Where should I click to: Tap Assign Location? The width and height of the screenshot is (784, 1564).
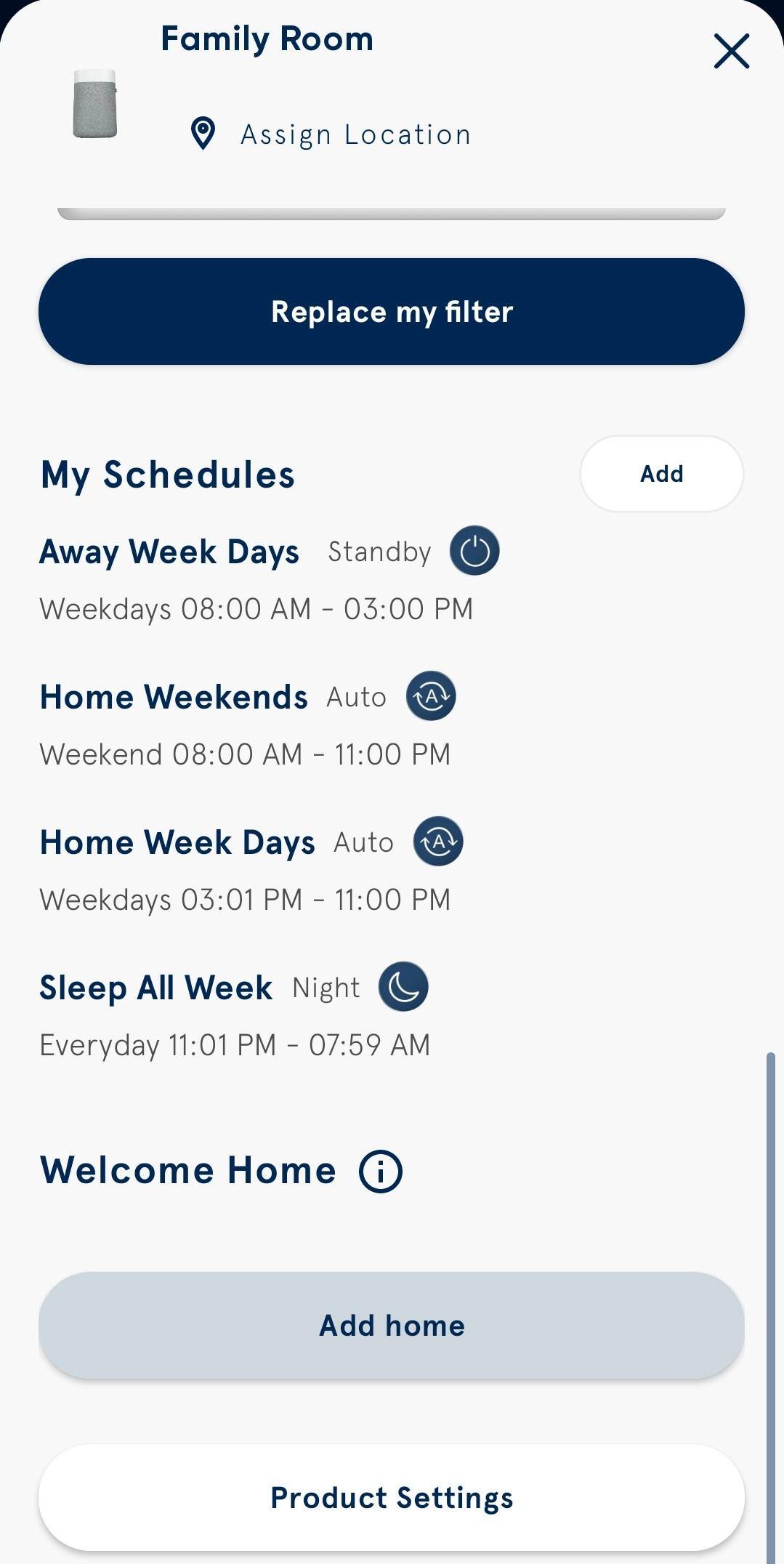coord(355,134)
